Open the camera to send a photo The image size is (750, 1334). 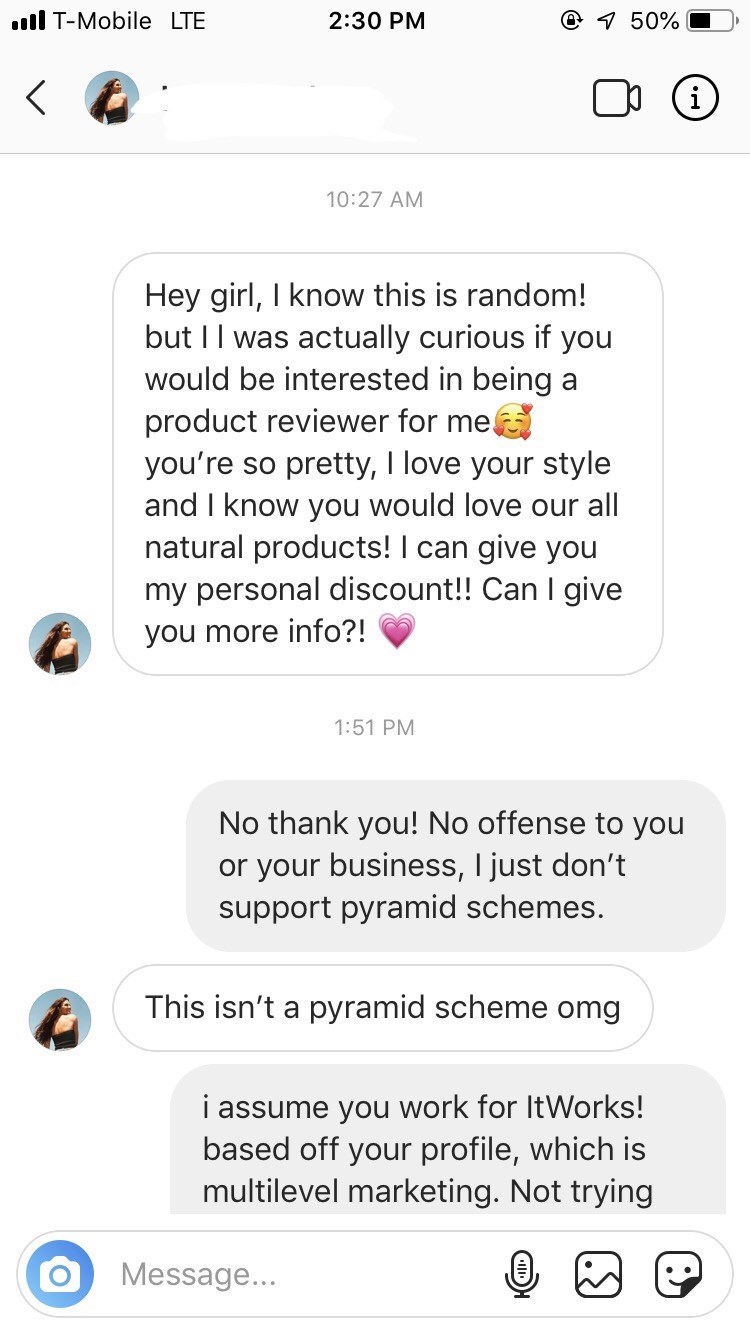[60, 1275]
